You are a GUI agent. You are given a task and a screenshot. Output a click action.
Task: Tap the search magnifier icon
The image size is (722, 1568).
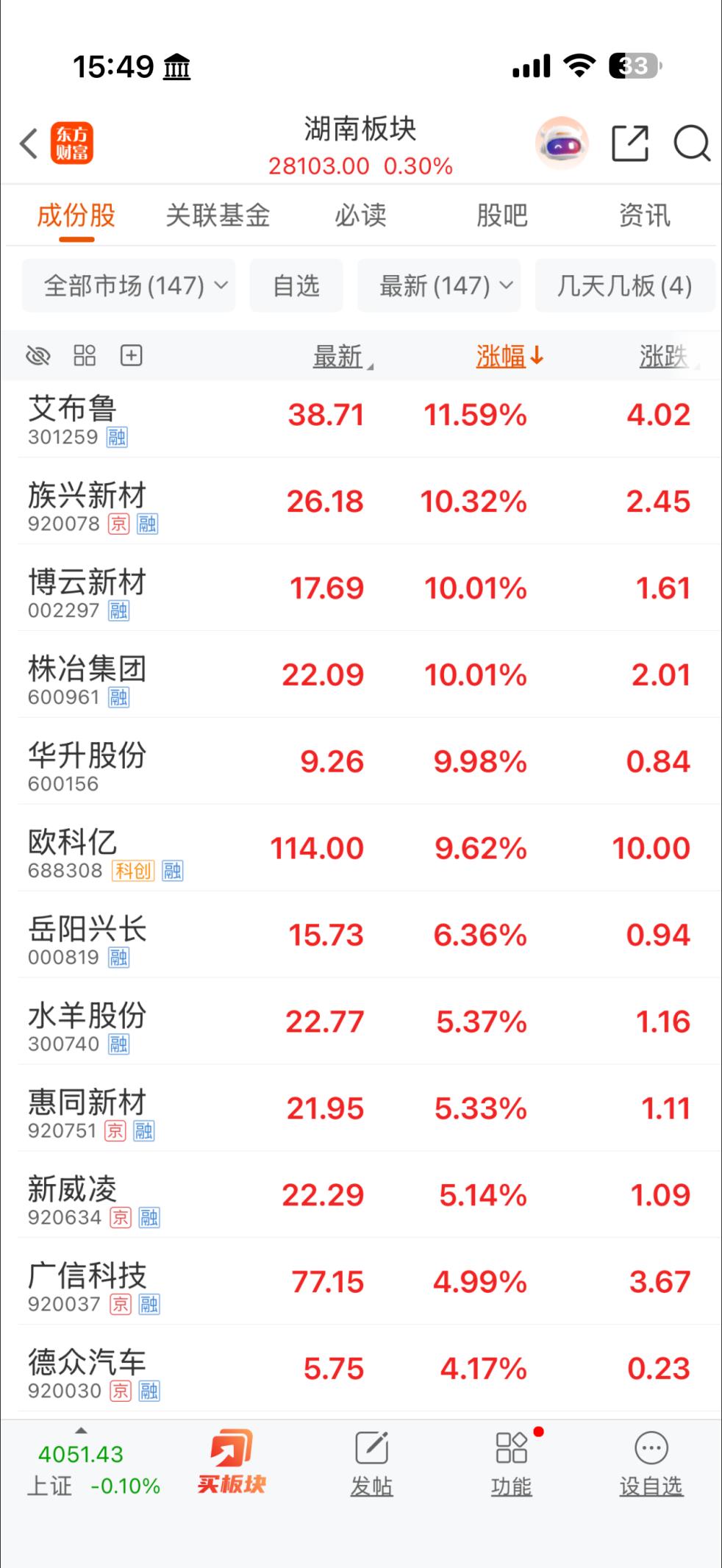point(690,144)
